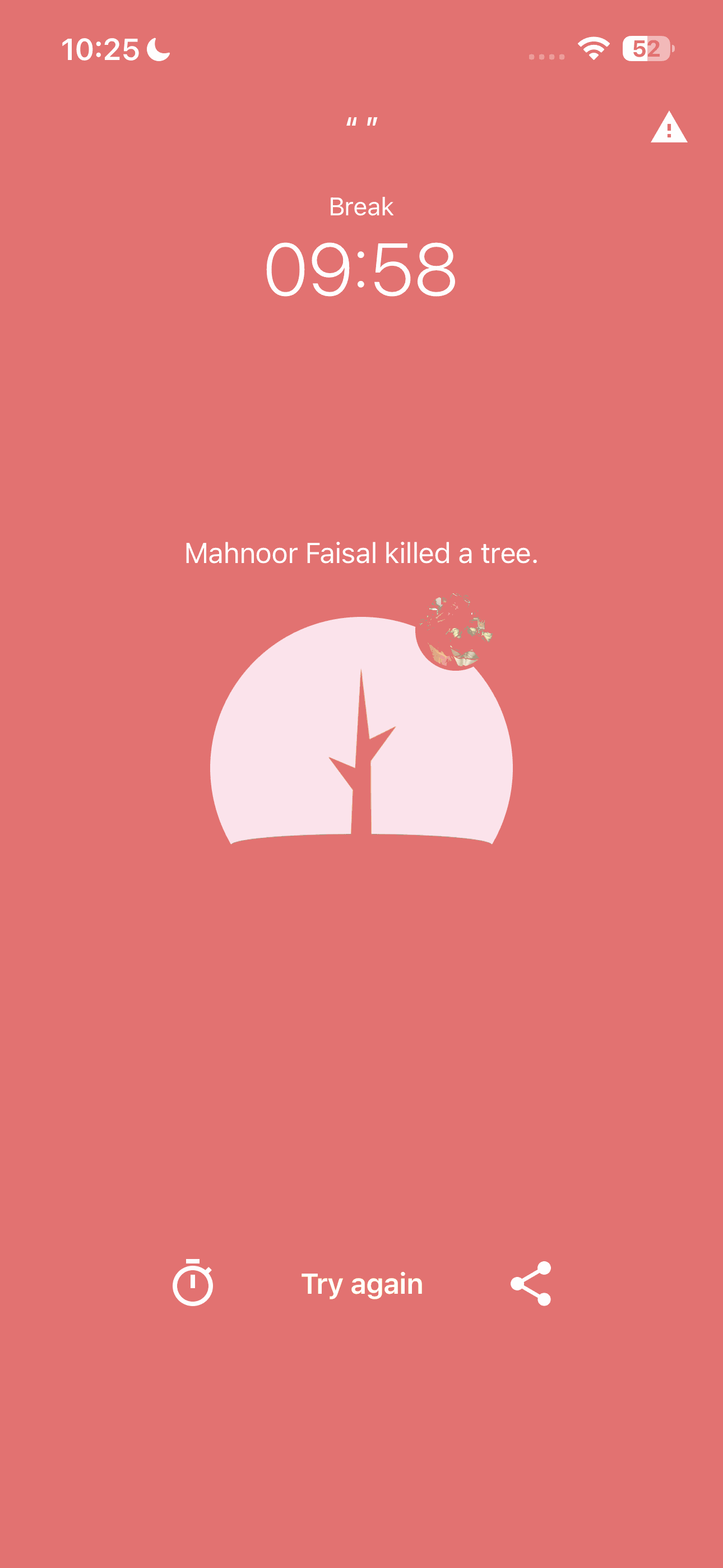Open the warning triangle icon
This screenshot has width=723, height=1568.
click(668, 127)
